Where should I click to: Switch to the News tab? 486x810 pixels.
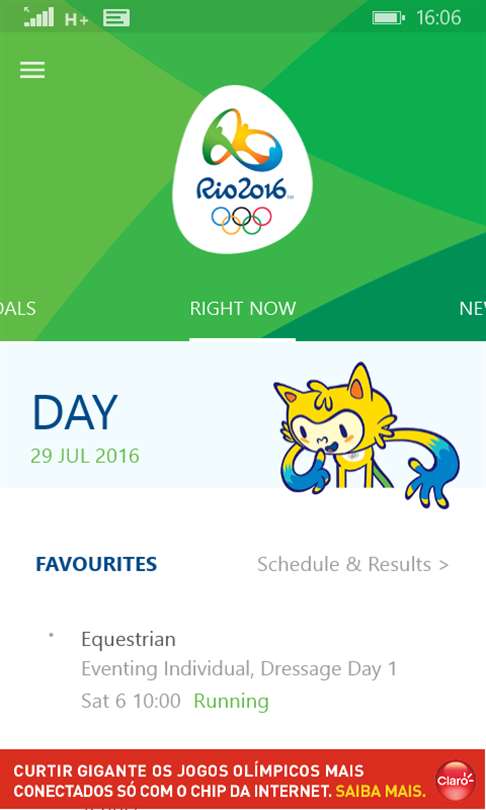[x=472, y=308]
